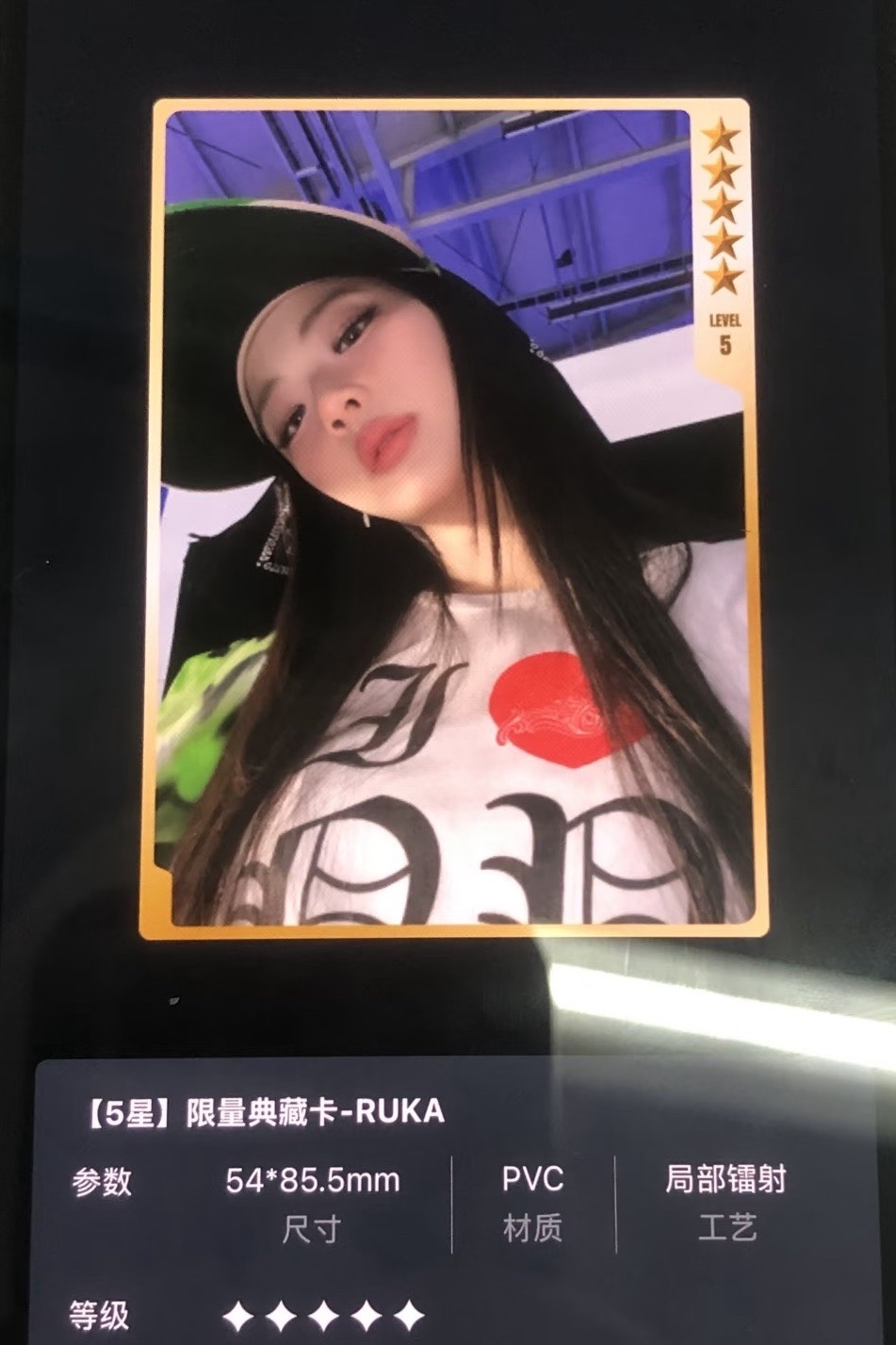The image size is (896, 1345).
Task: Click the LEVEL 5 gold badge icon
Action: click(725, 332)
